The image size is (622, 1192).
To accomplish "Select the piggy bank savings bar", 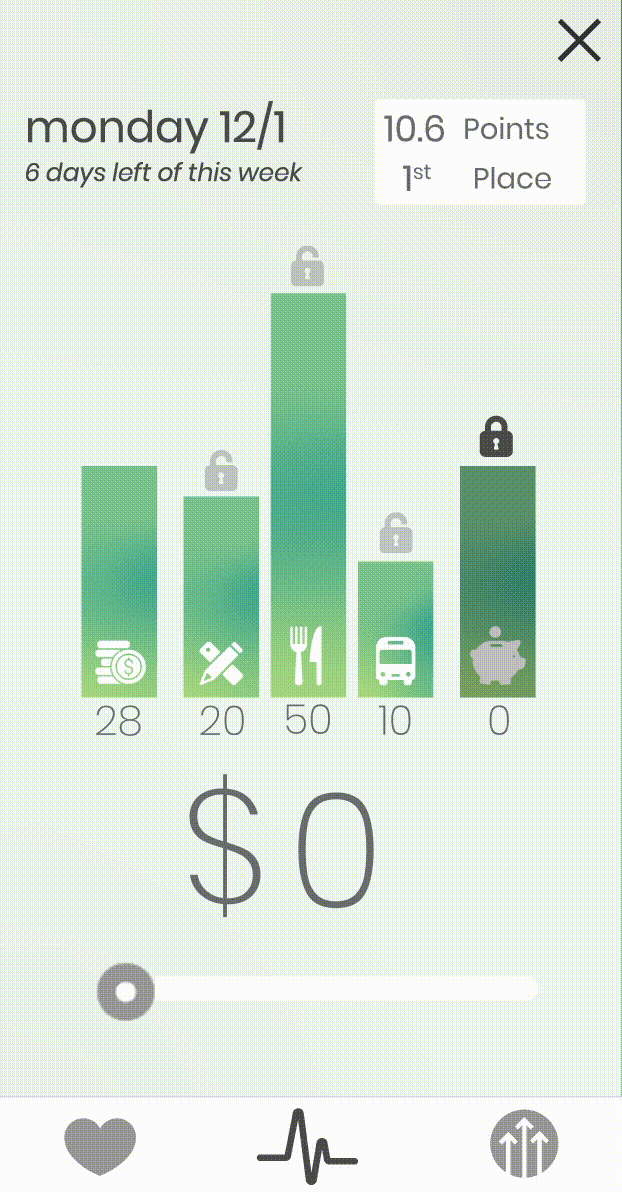I will point(497,580).
